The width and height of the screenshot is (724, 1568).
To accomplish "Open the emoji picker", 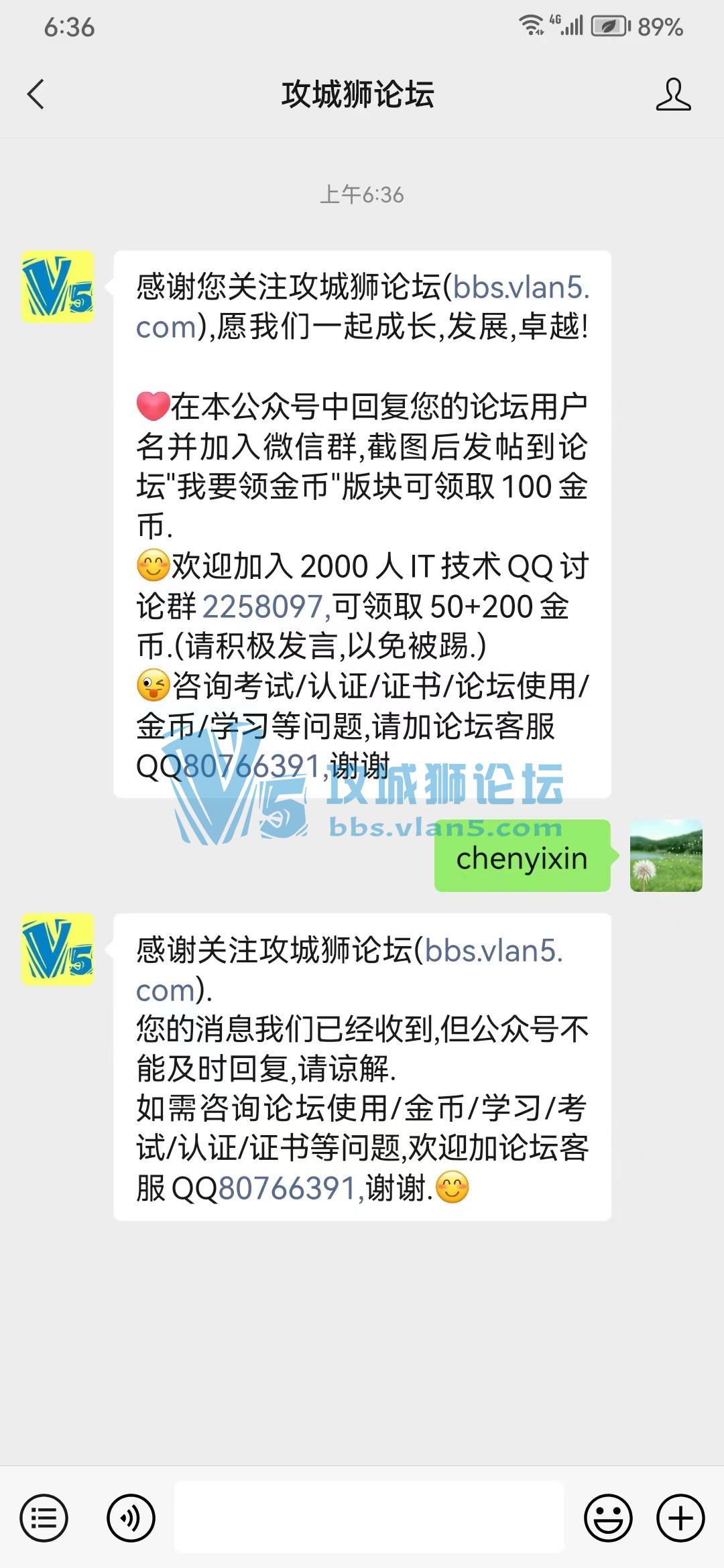I will click(608, 1518).
